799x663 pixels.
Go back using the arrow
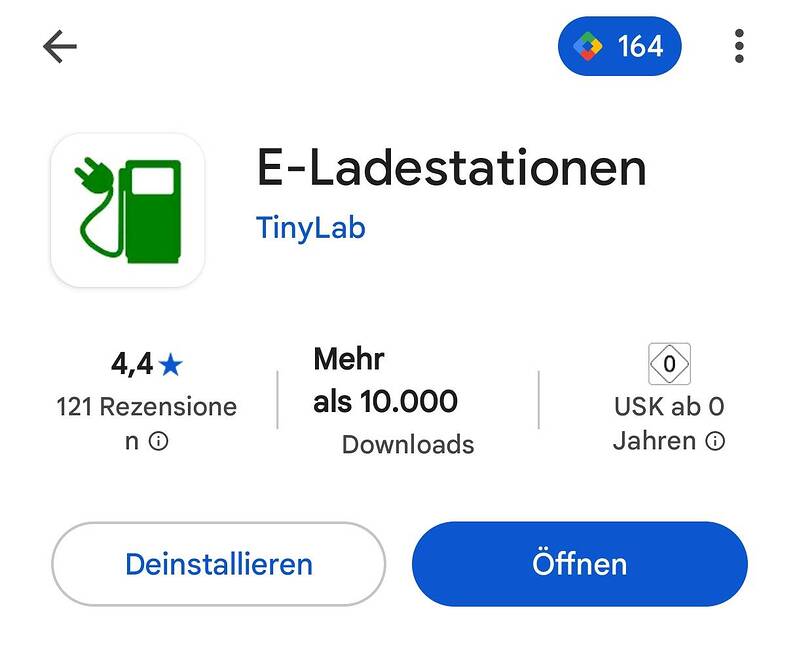coord(60,47)
